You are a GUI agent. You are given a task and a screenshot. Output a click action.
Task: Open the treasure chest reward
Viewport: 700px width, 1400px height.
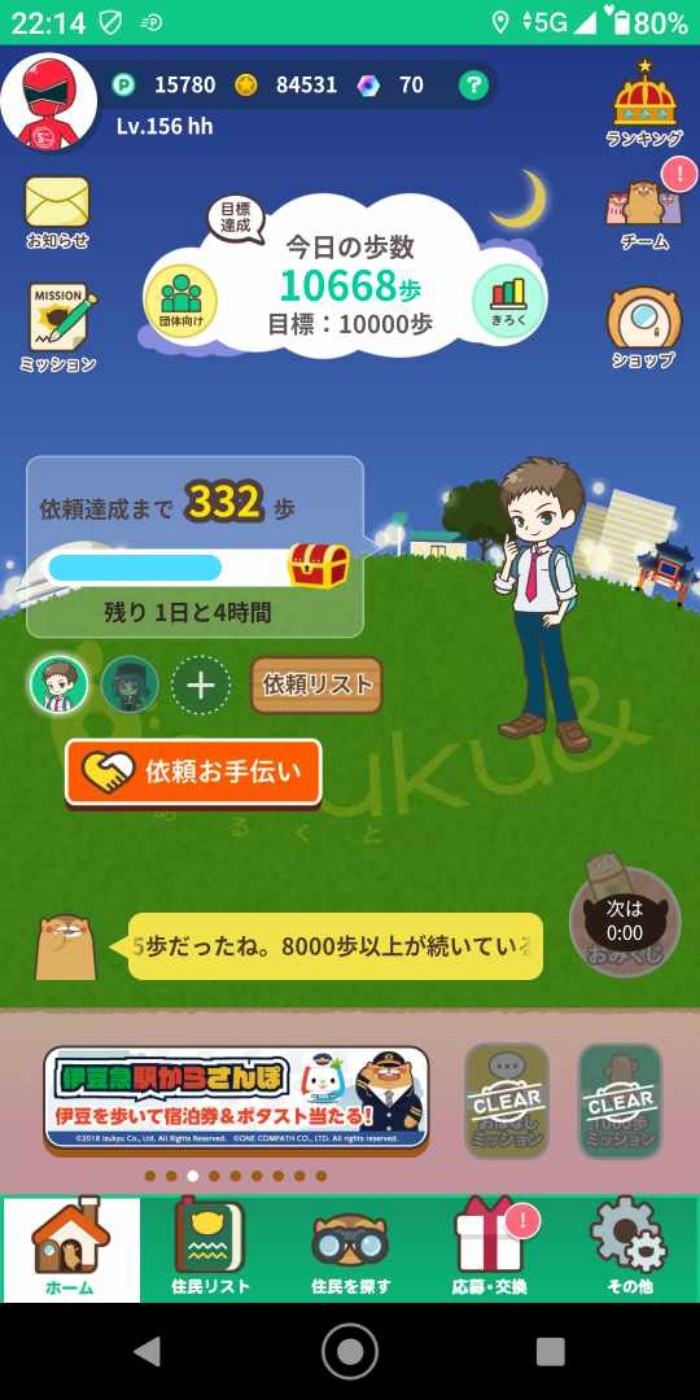[318, 566]
